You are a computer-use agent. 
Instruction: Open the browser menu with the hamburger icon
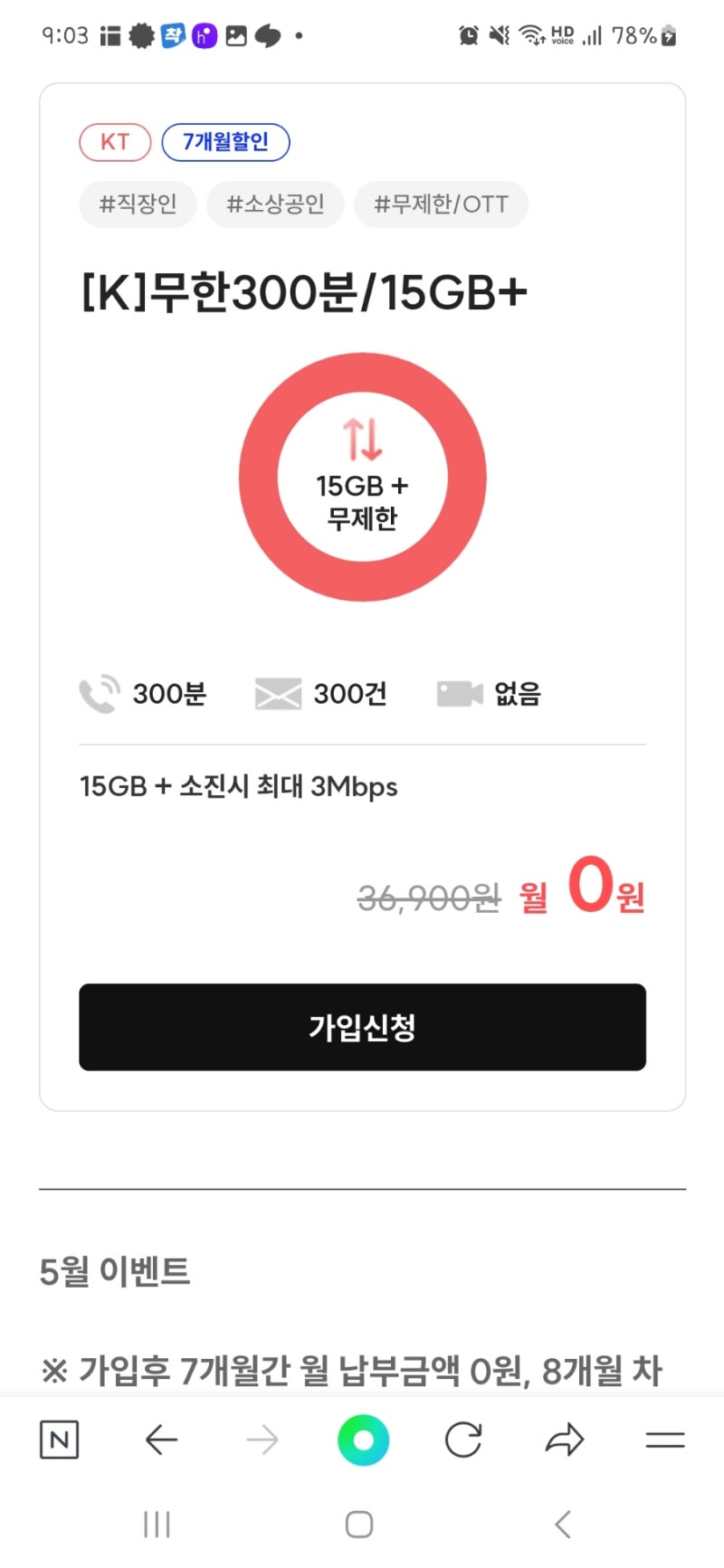[664, 1439]
